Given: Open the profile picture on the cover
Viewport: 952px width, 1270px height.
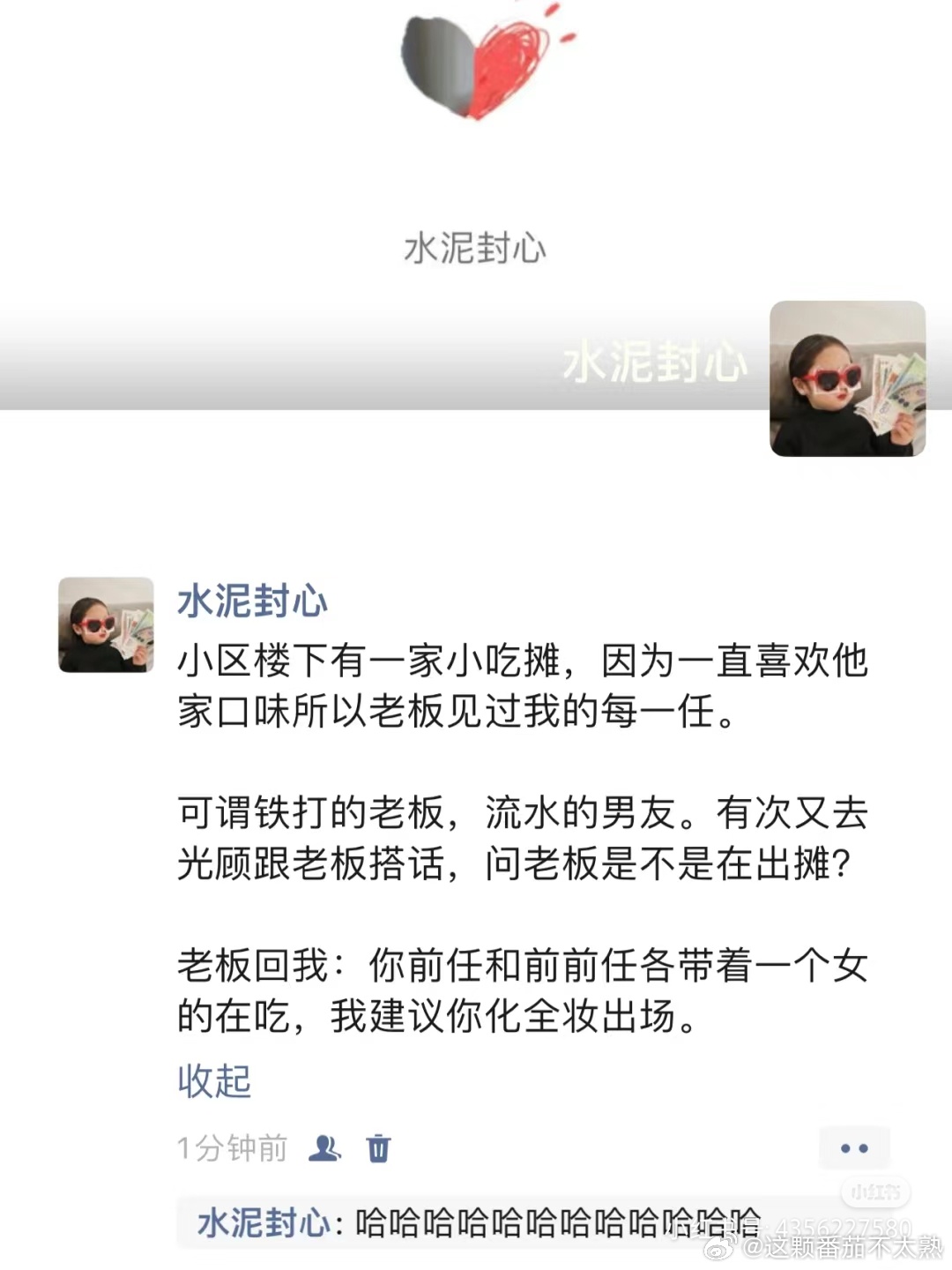Looking at the screenshot, I should [847, 379].
